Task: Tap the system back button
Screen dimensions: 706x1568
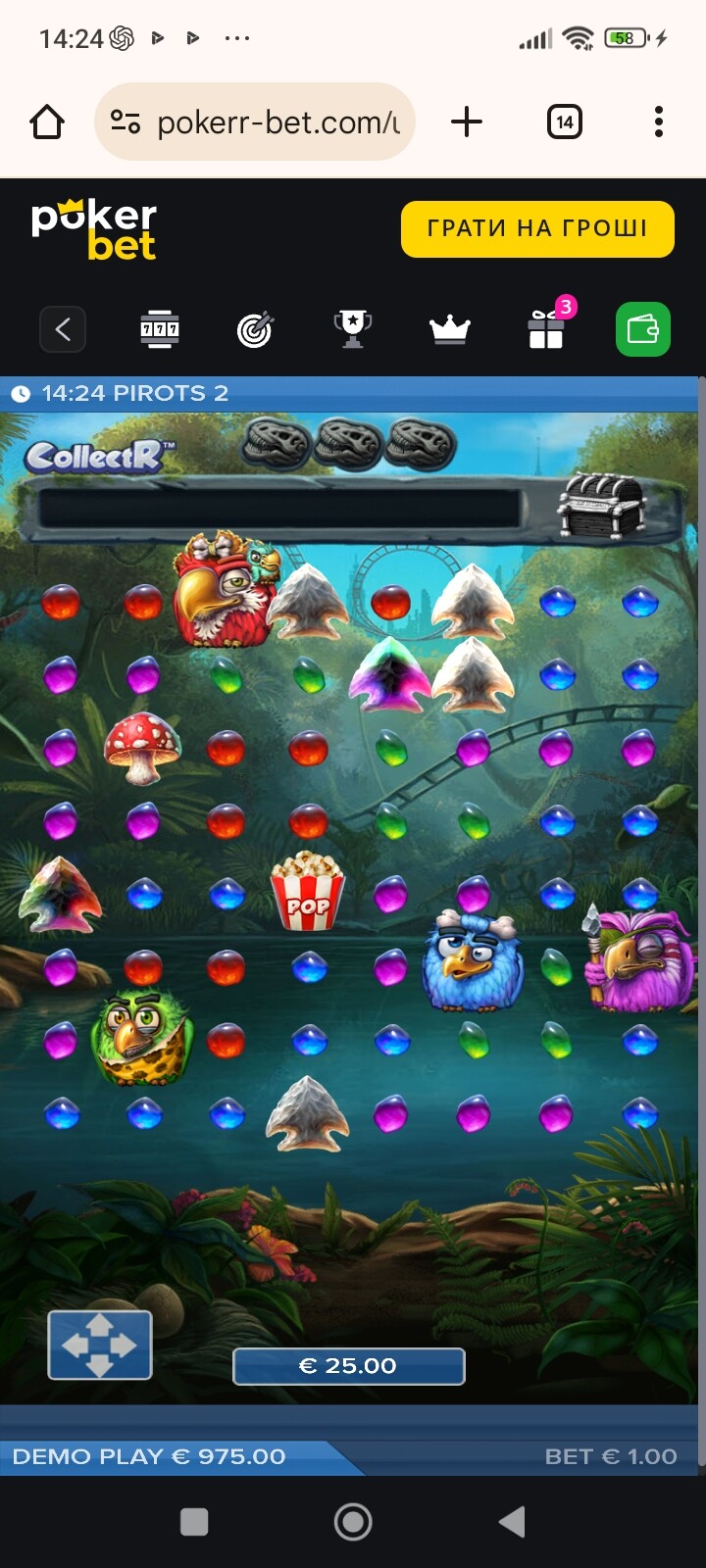Action: pos(512,1522)
